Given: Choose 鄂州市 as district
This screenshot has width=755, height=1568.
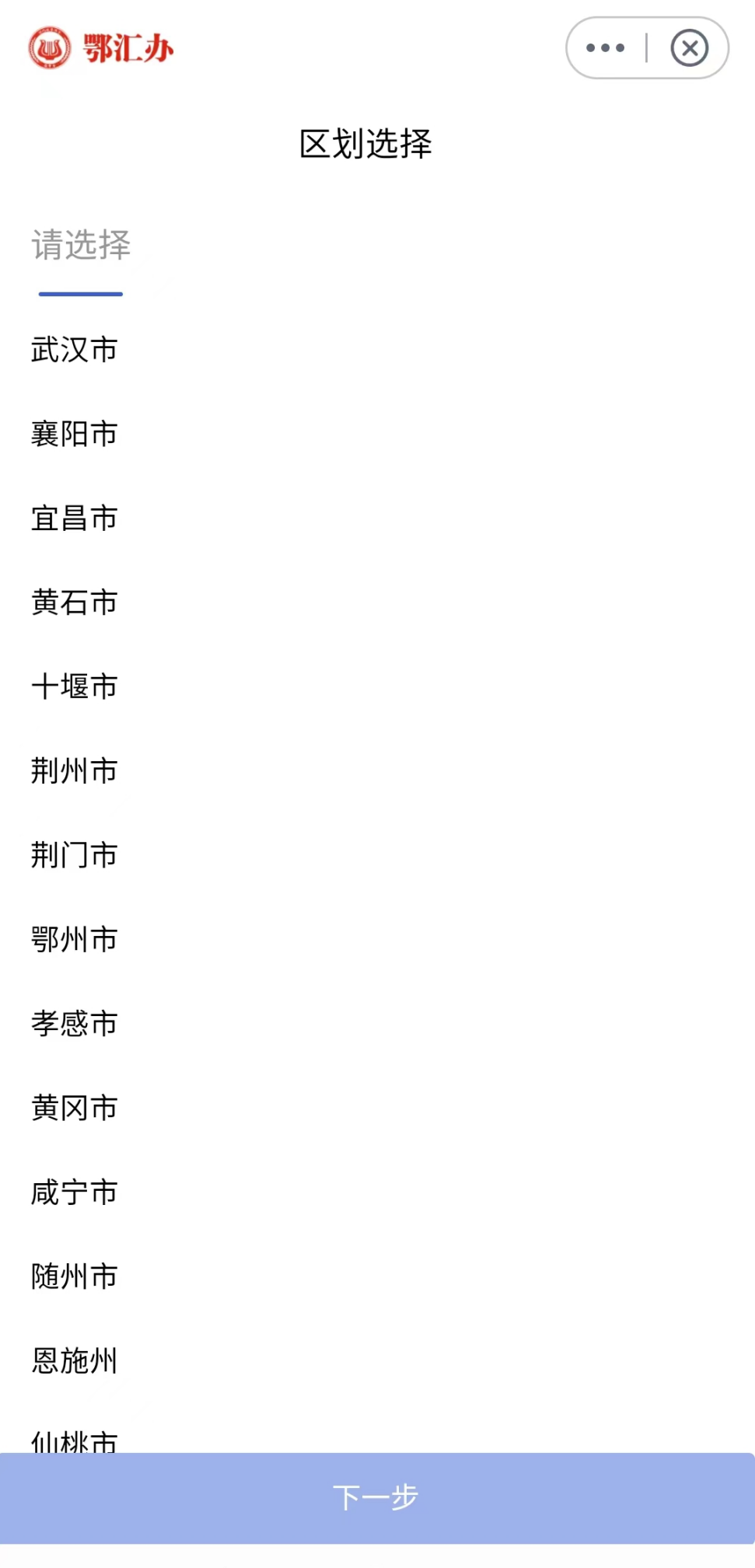Looking at the screenshot, I should tap(75, 939).
